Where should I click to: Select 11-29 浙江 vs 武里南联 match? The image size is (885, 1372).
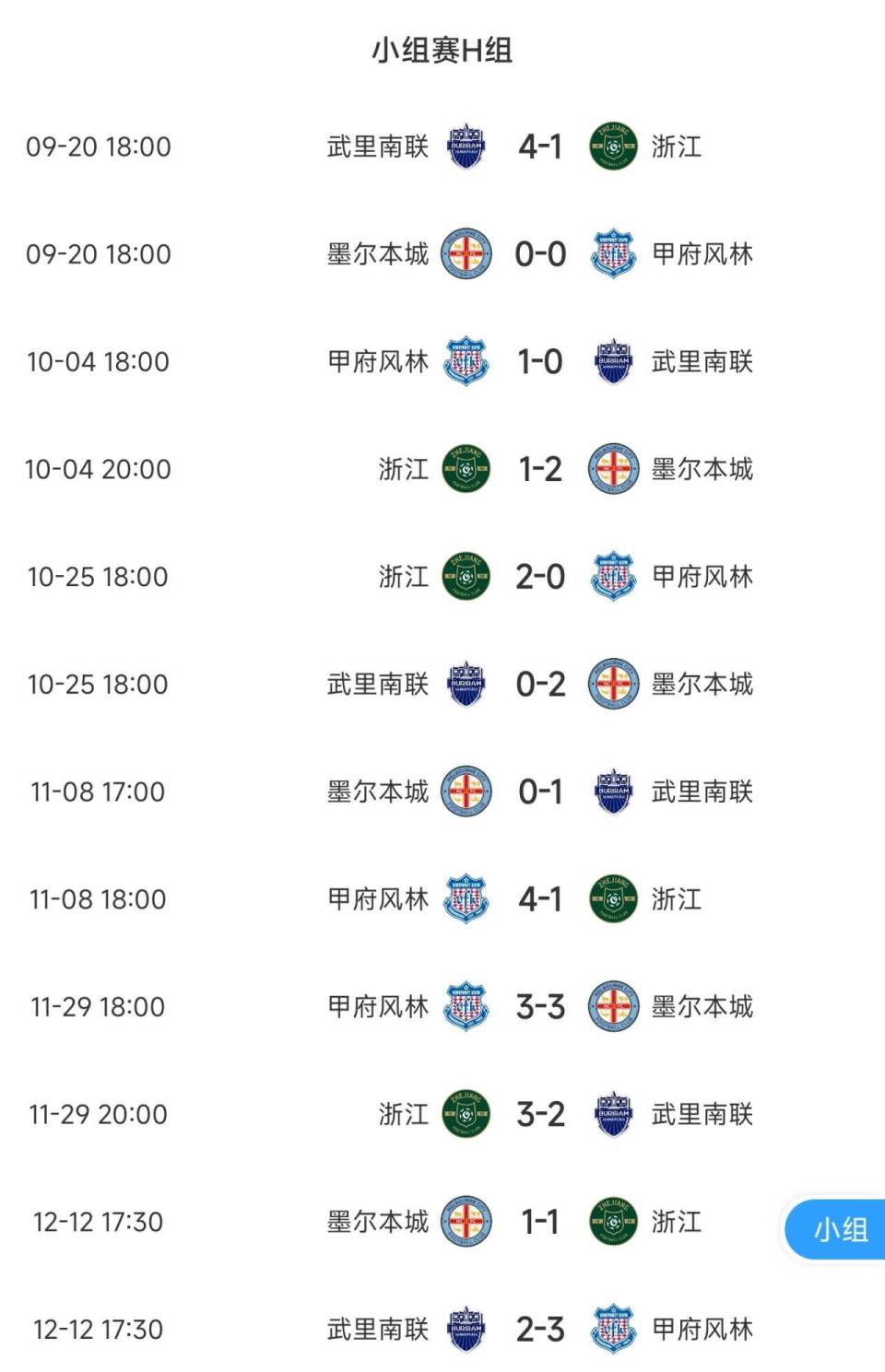click(x=540, y=1114)
